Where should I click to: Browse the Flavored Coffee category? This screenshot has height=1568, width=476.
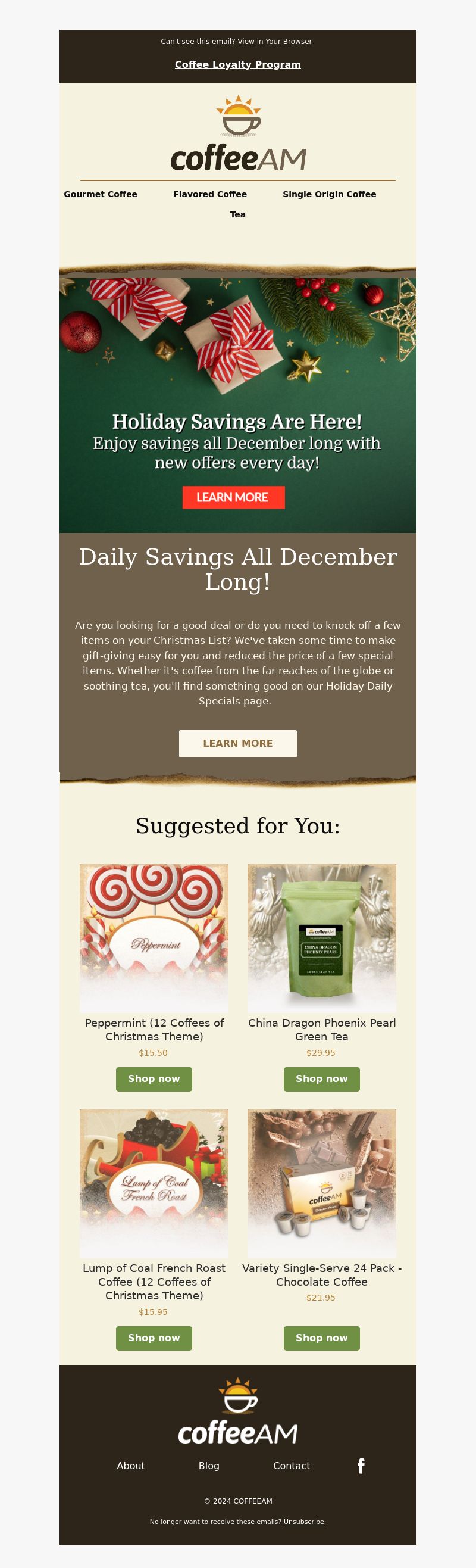pos(209,194)
